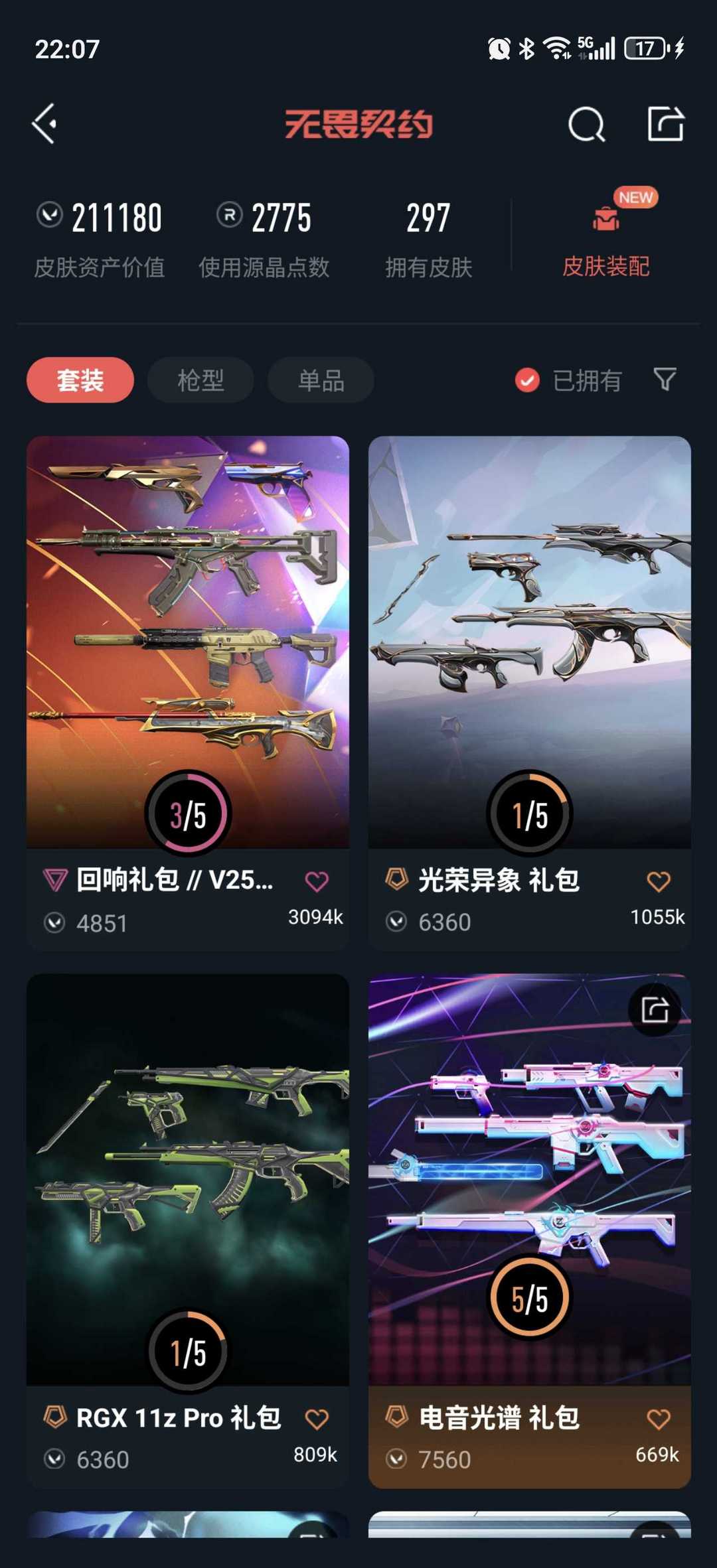
Task: Open the filter funnel icon
Action: click(665, 380)
